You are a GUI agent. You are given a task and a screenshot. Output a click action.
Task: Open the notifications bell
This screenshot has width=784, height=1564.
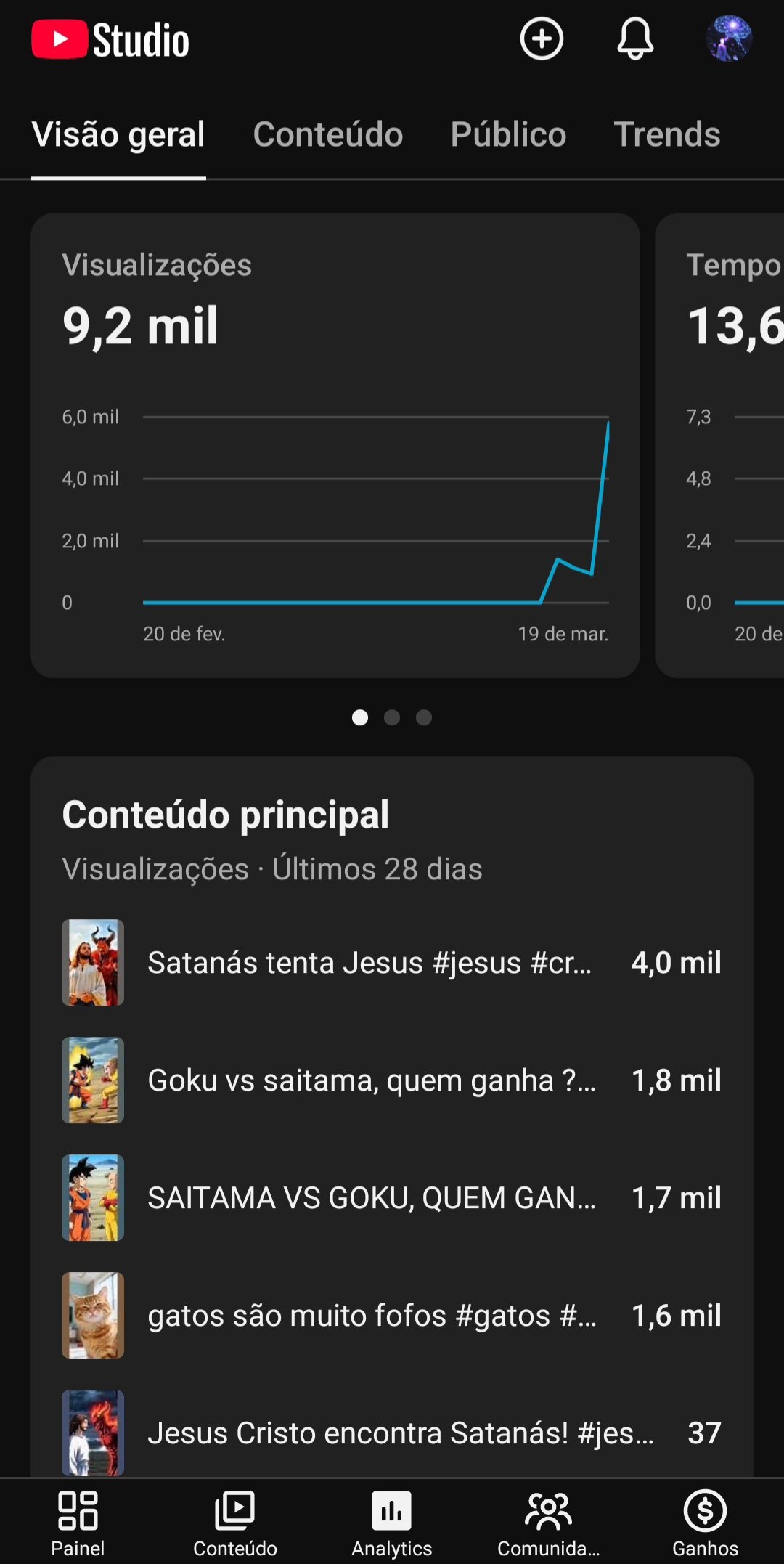(635, 39)
